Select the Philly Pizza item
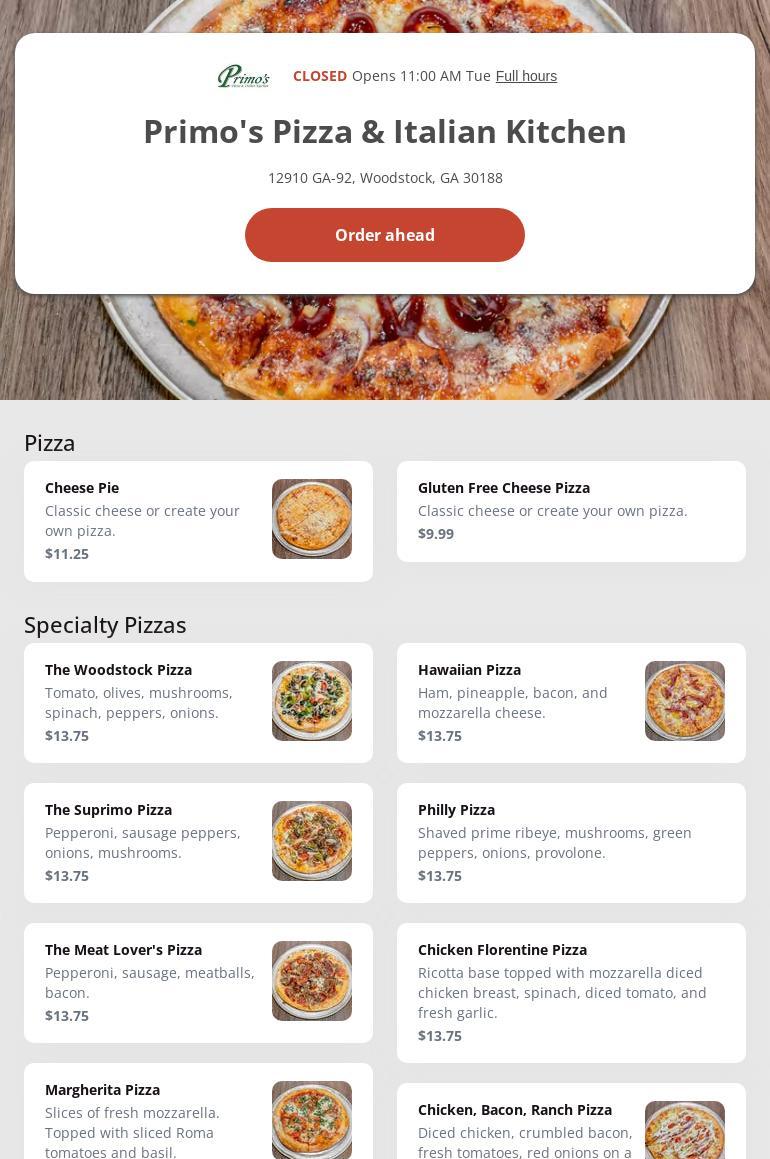 click(571, 842)
